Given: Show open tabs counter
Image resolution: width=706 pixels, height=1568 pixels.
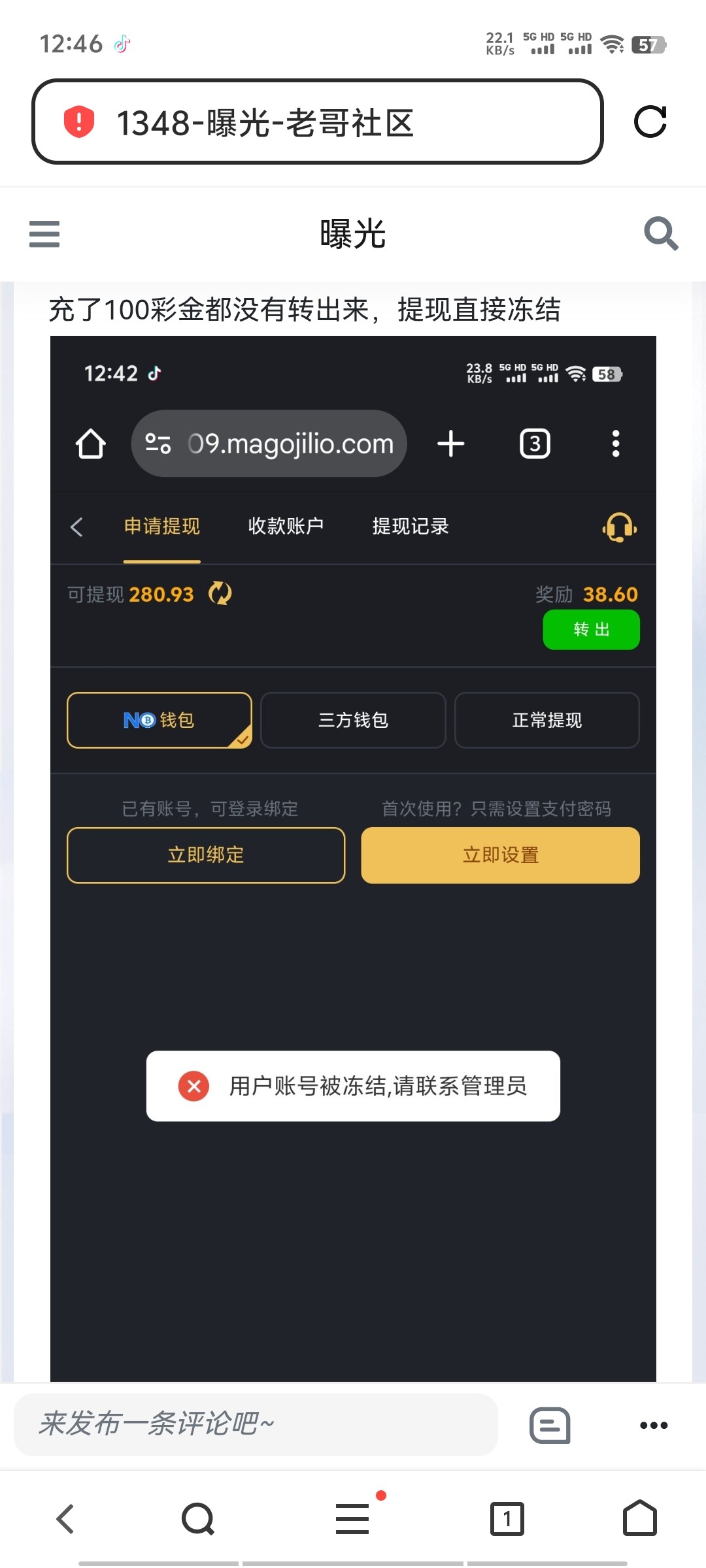Looking at the screenshot, I should point(507,1518).
